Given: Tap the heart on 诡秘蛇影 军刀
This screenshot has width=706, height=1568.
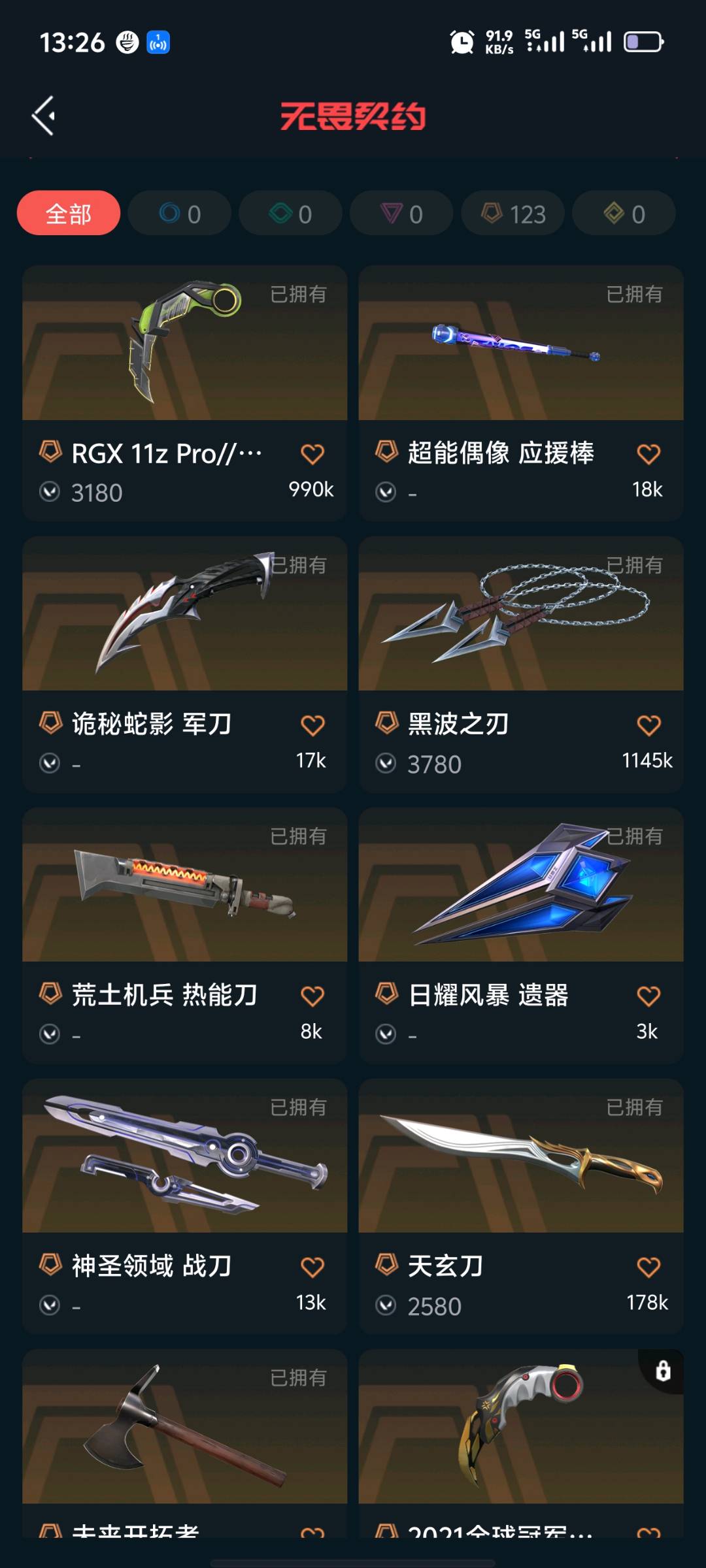Looking at the screenshot, I should 312,725.
